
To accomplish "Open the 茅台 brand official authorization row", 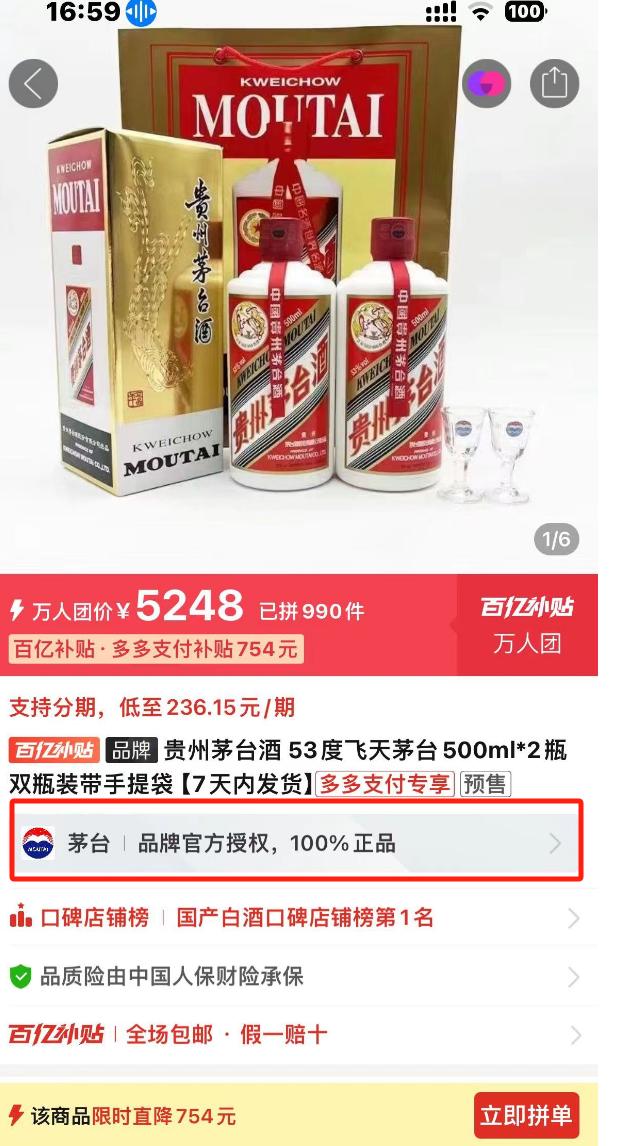I will (x=297, y=843).
